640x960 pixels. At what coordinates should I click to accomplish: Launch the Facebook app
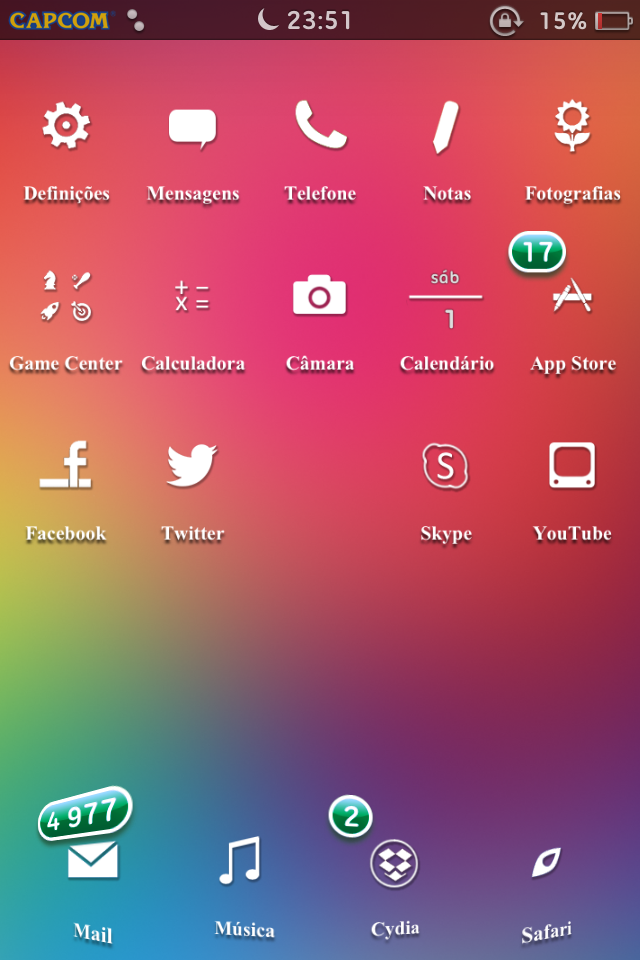66,467
